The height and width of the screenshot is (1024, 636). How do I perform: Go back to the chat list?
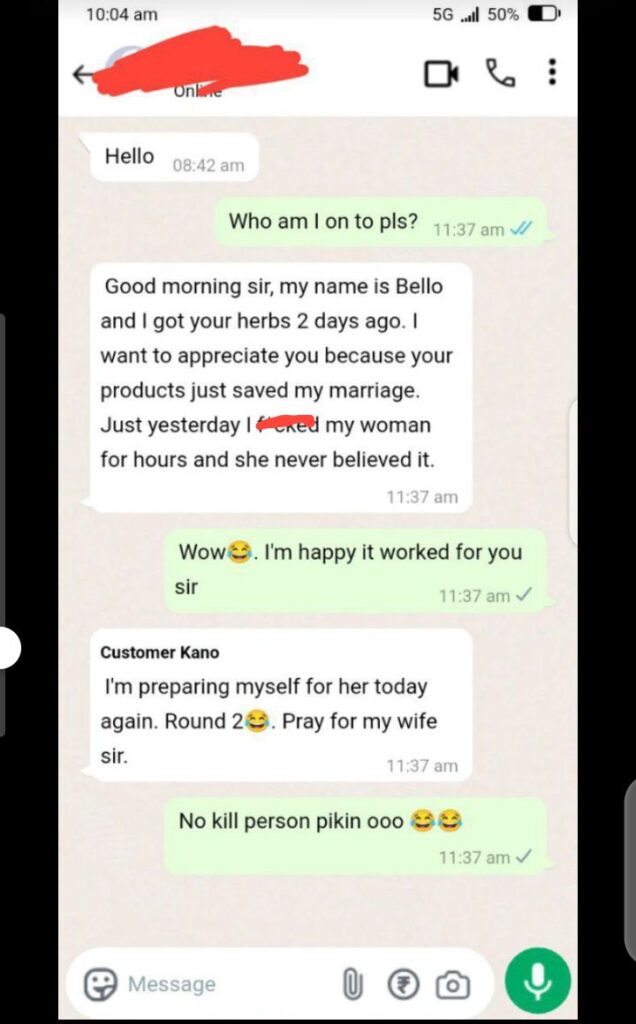(82, 74)
